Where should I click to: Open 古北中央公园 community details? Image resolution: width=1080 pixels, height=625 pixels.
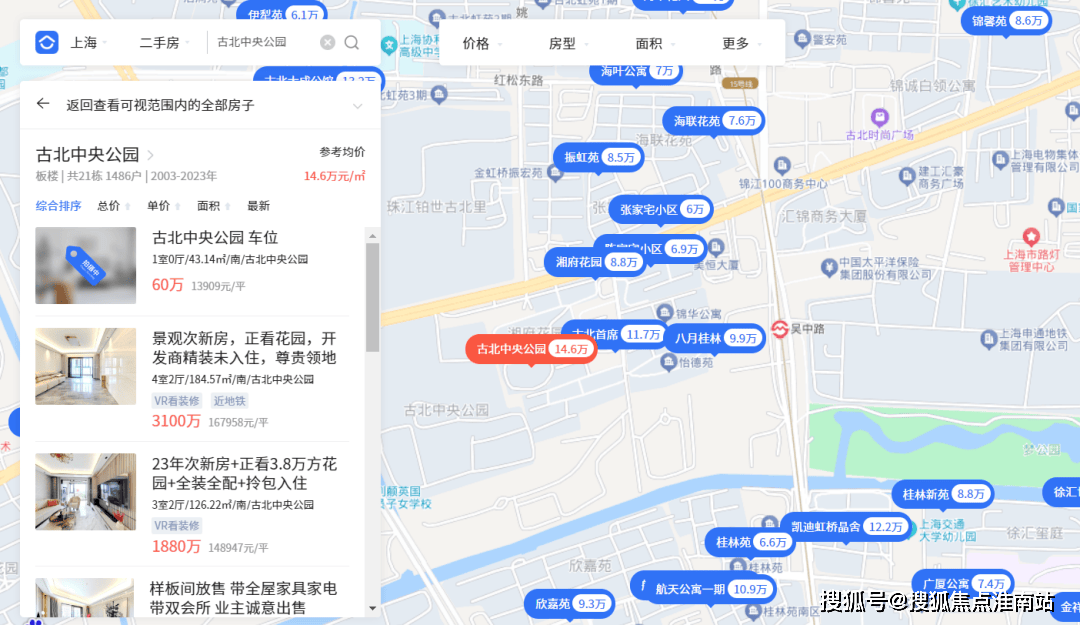tap(96, 155)
